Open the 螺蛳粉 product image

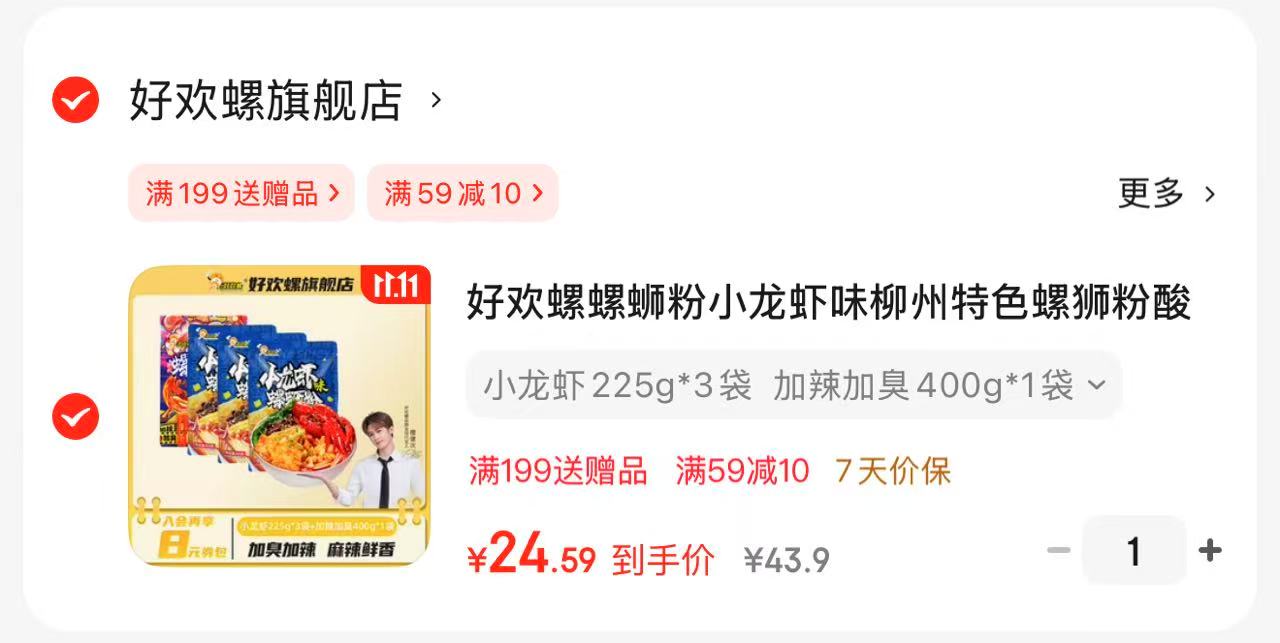[280, 415]
